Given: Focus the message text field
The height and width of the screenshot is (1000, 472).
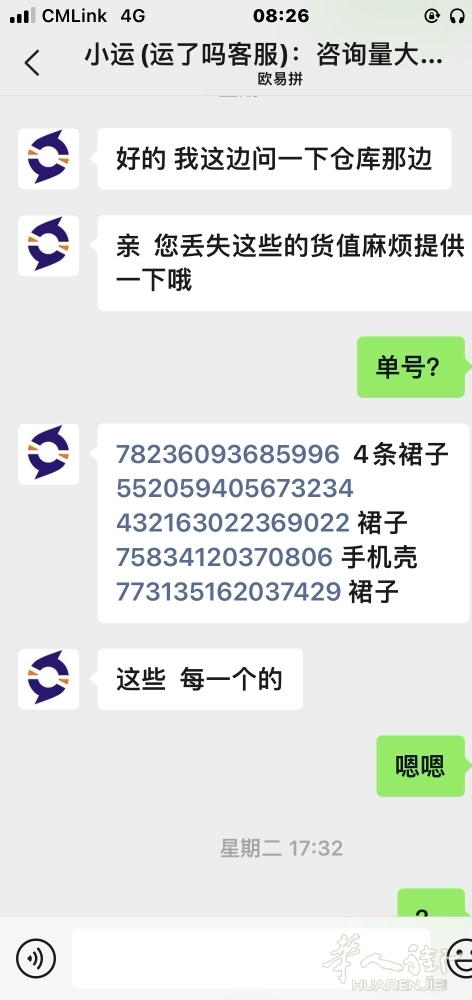Looking at the screenshot, I should click(x=251, y=958).
